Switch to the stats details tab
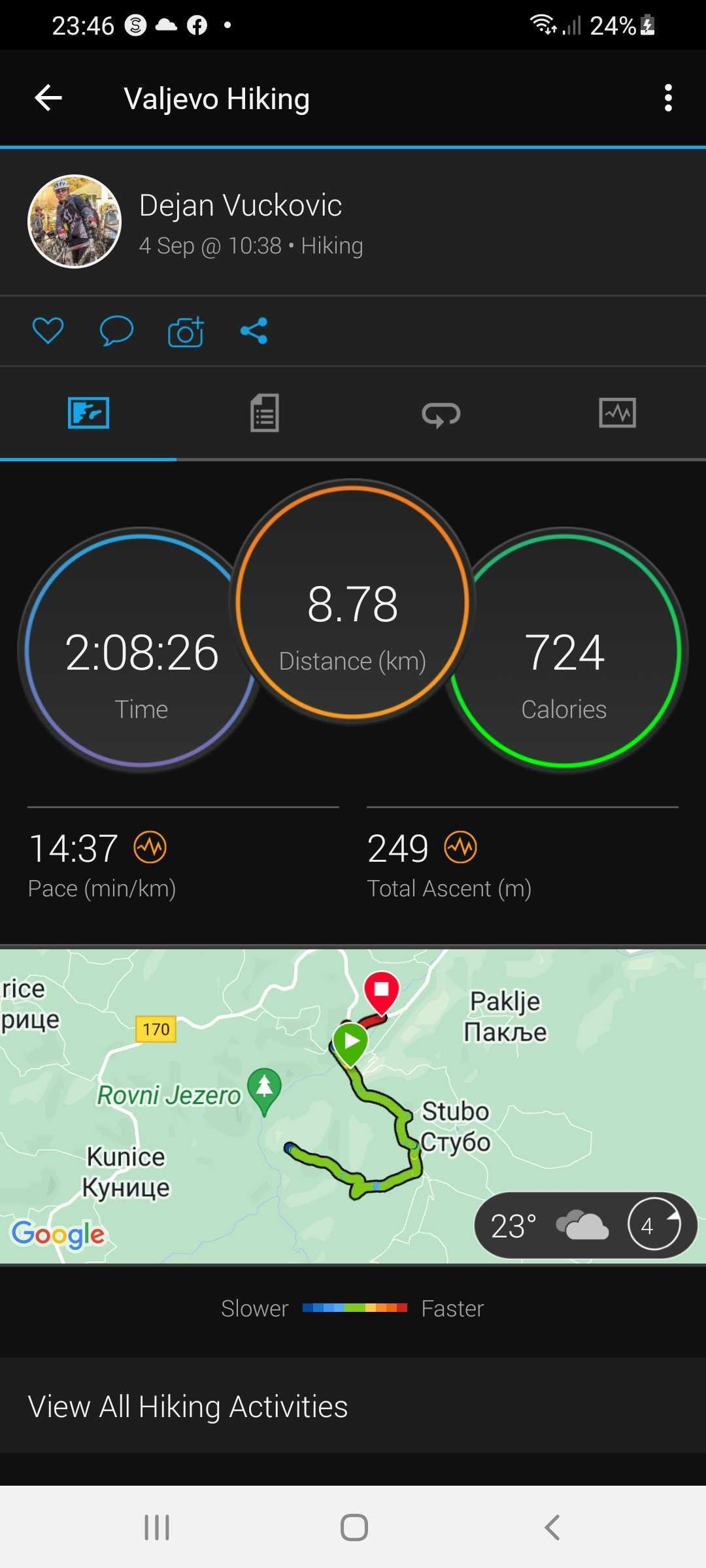Image resolution: width=706 pixels, height=1568 pixels. click(x=265, y=413)
